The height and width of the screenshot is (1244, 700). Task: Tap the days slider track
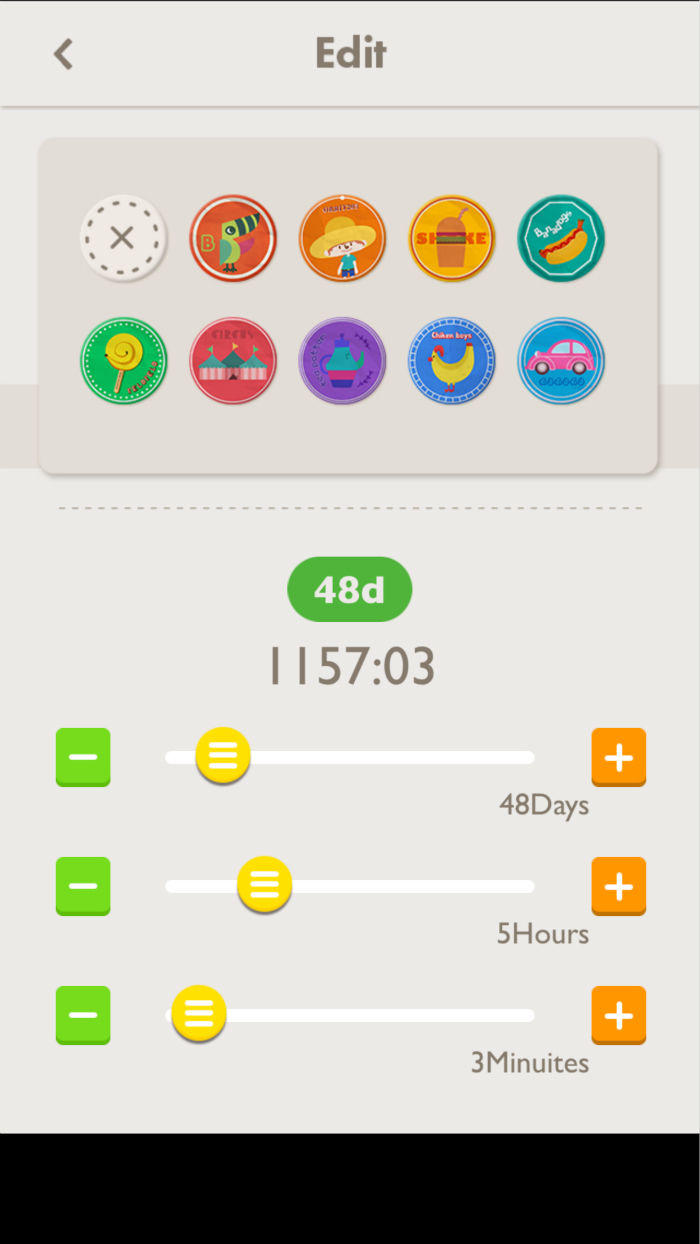400,757
